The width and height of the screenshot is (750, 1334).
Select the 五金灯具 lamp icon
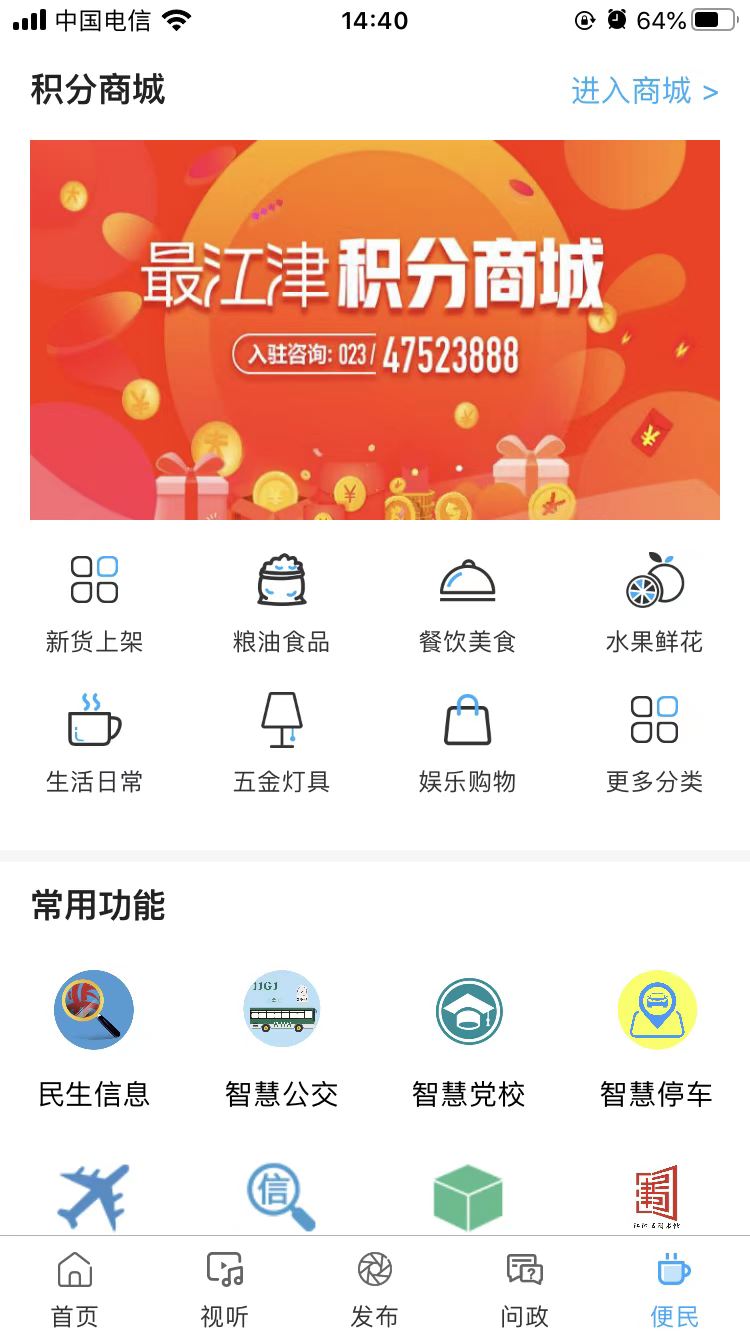280,722
